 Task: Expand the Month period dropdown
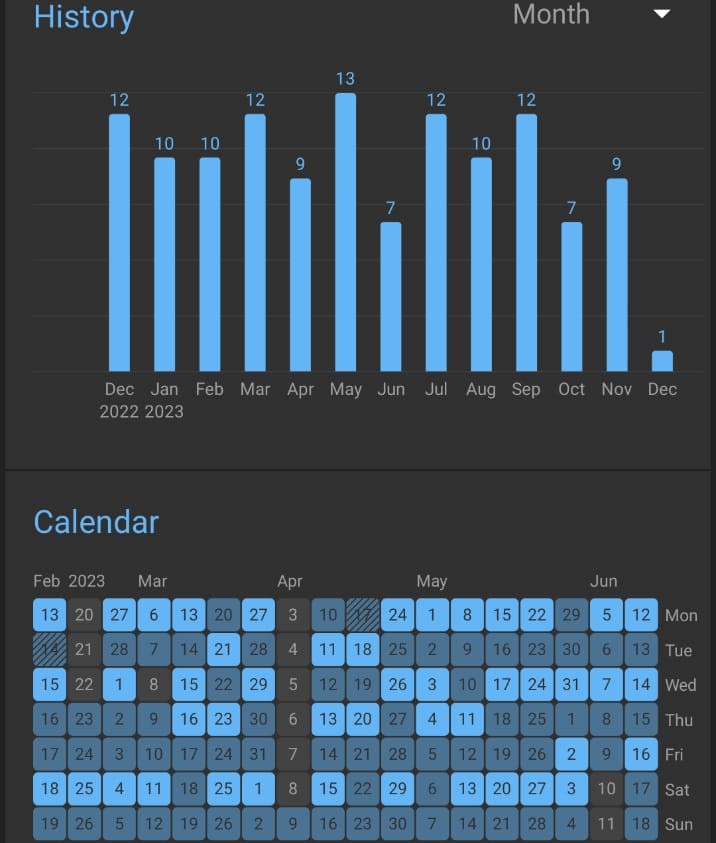click(x=660, y=14)
